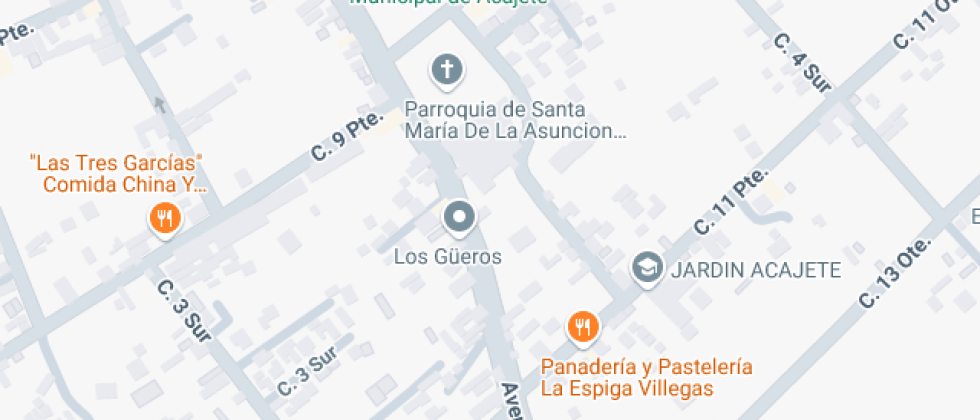Open the Parroquia de Santa María church marker
Viewport: 980px width, 420px height.
pyautogui.click(x=447, y=71)
